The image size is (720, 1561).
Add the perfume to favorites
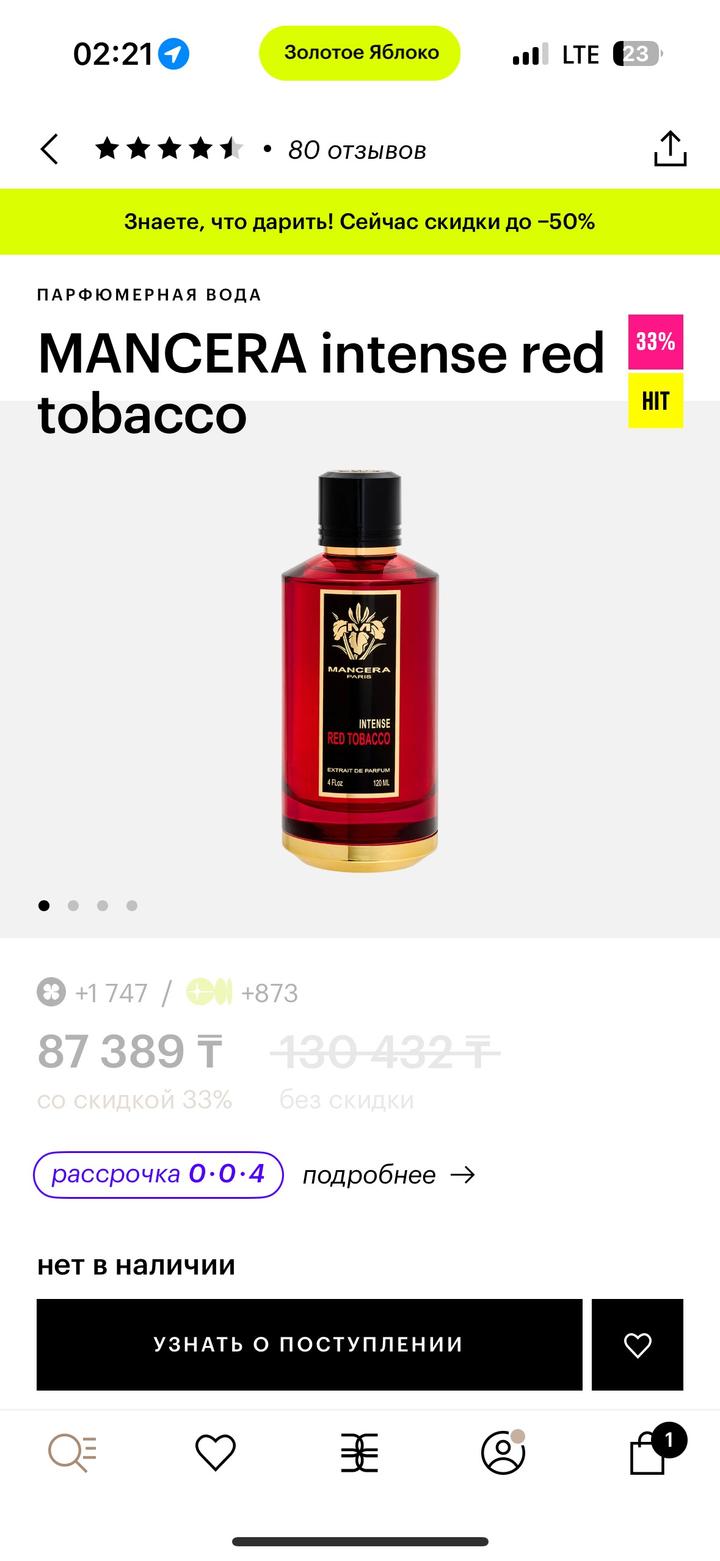pyautogui.click(x=637, y=1344)
